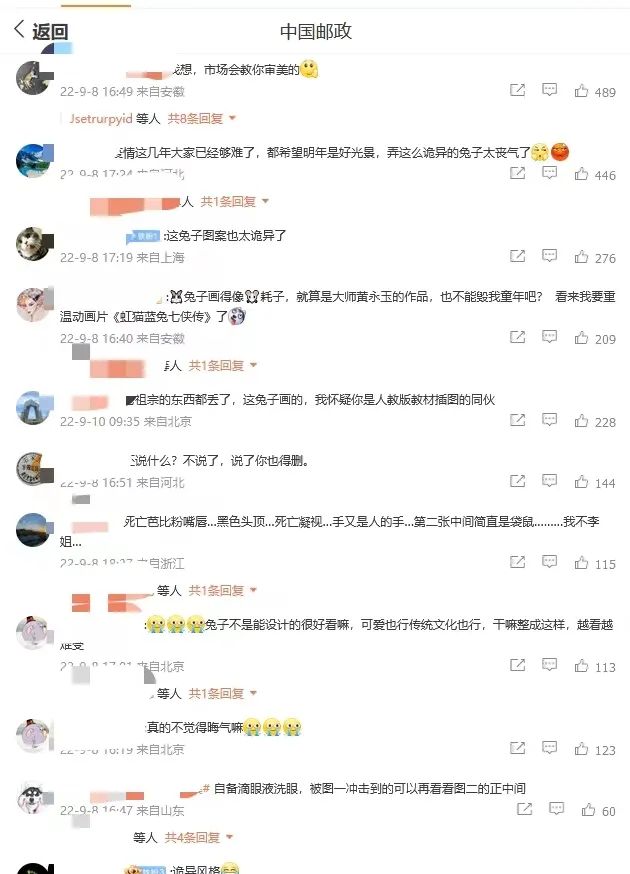Like the comment mentioning 虹猫蓝兔七侠传
Viewport: 630px width, 874px height.
click(581, 339)
